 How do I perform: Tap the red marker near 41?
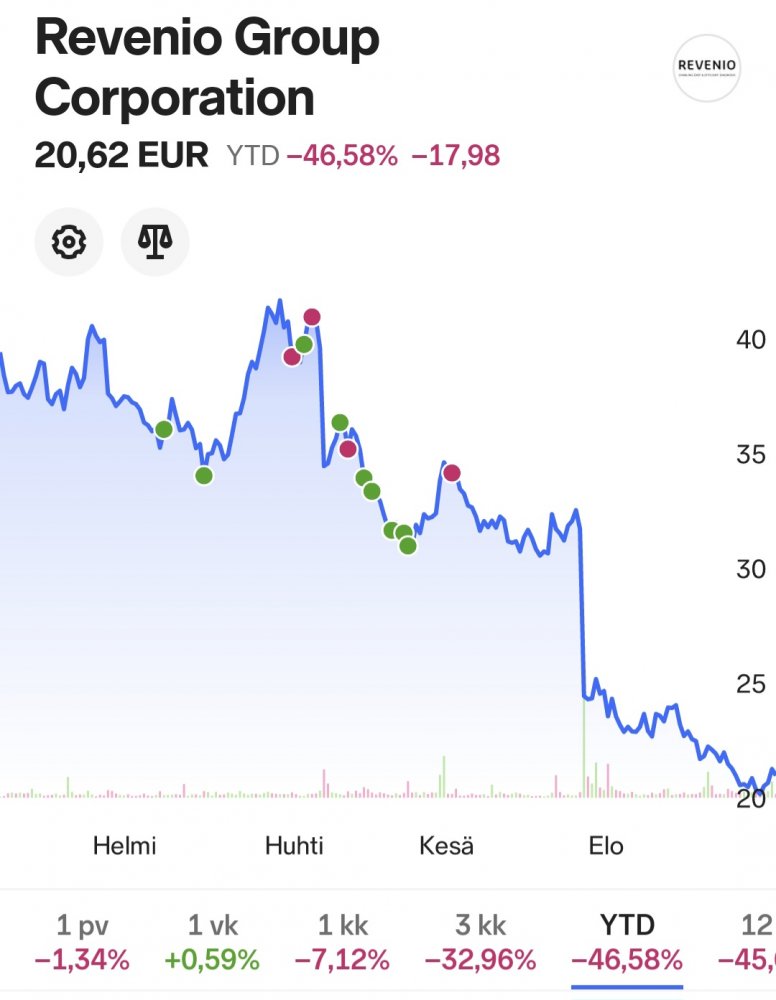(312, 317)
